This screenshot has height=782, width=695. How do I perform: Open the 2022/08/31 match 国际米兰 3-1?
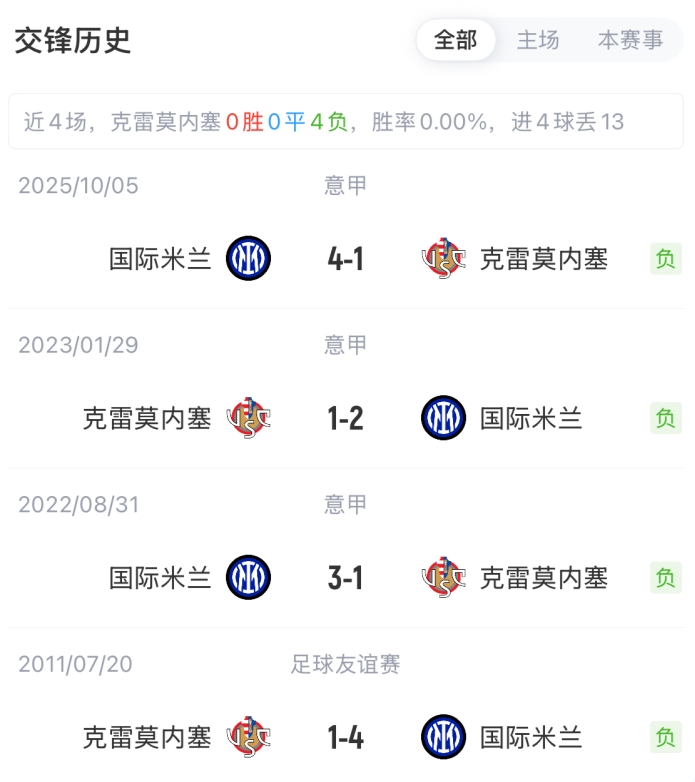pyautogui.click(x=346, y=578)
